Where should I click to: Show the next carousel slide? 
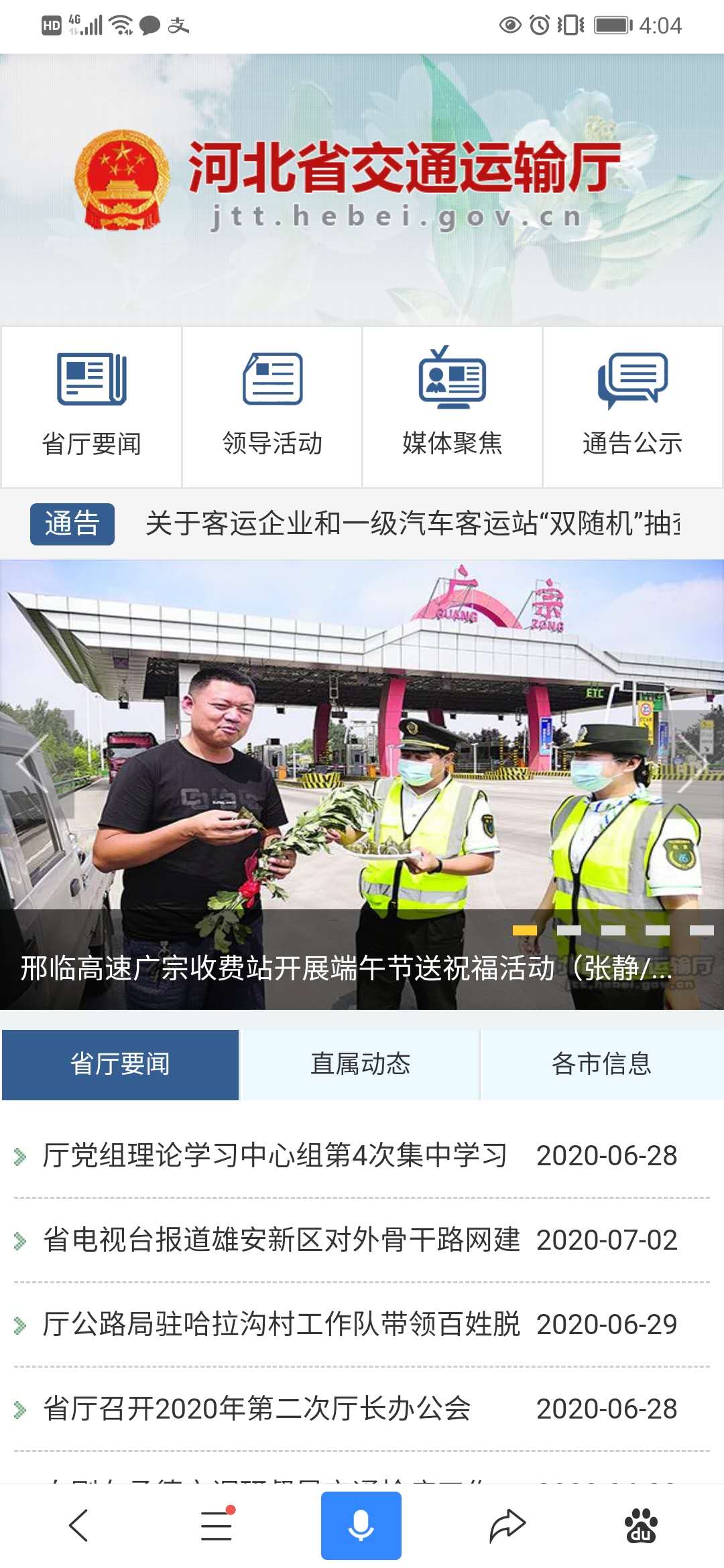click(x=690, y=764)
